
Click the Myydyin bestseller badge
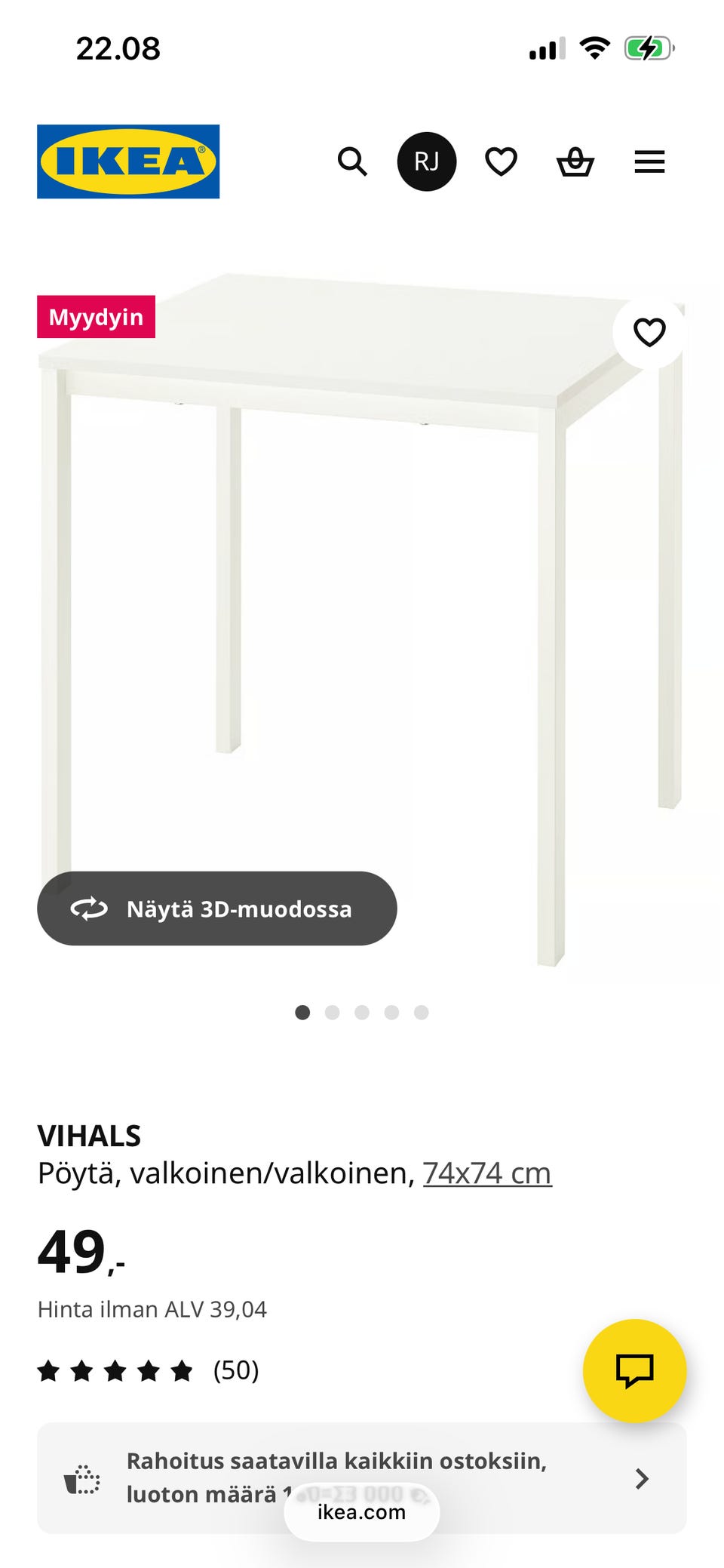(x=96, y=318)
